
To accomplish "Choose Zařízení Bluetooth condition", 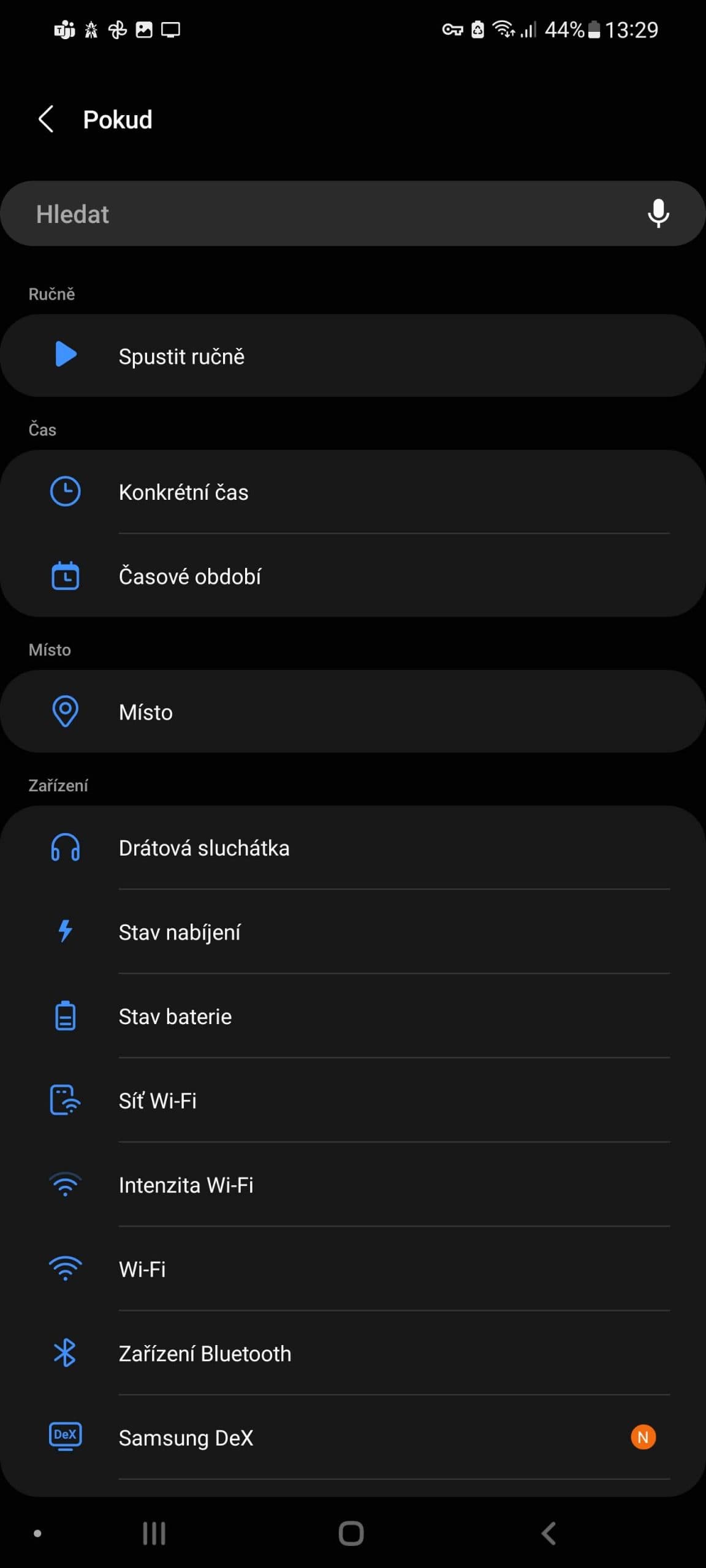I will click(352, 1353).
